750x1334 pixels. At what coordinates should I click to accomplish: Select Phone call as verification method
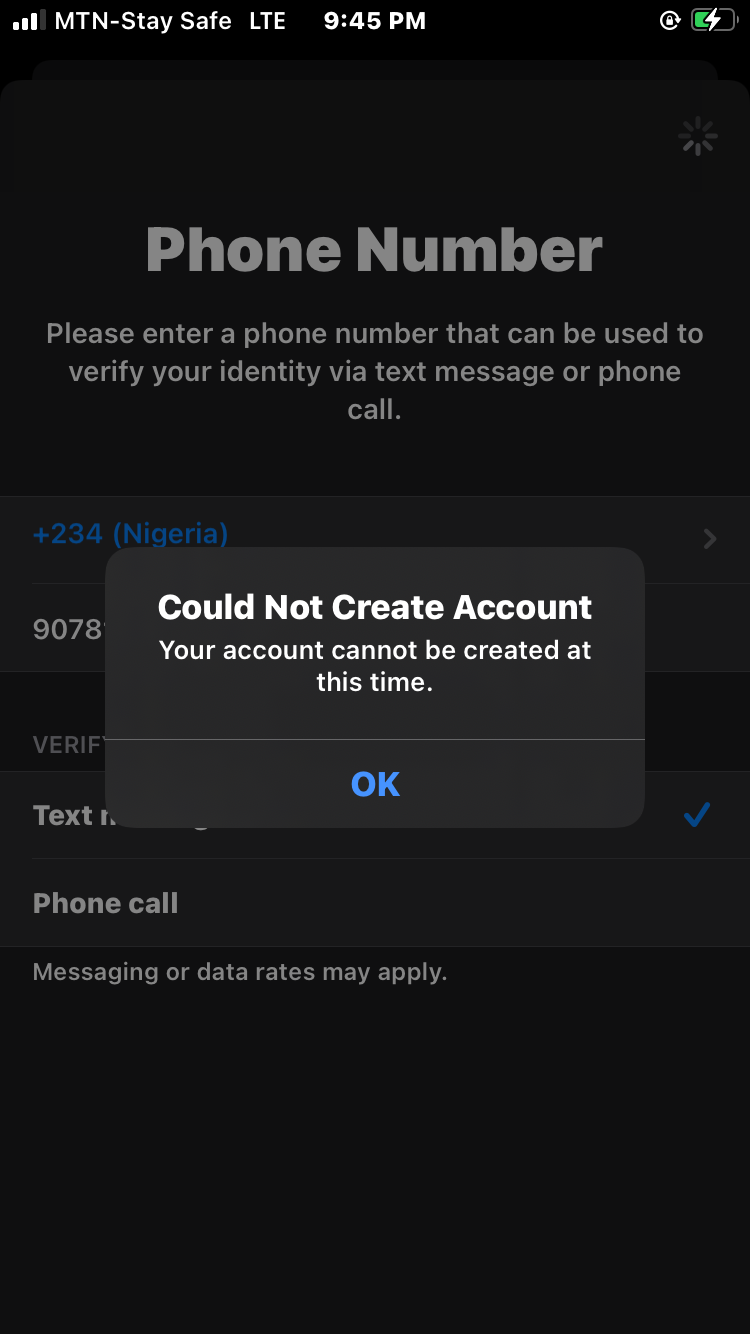[x=375, y=903]
